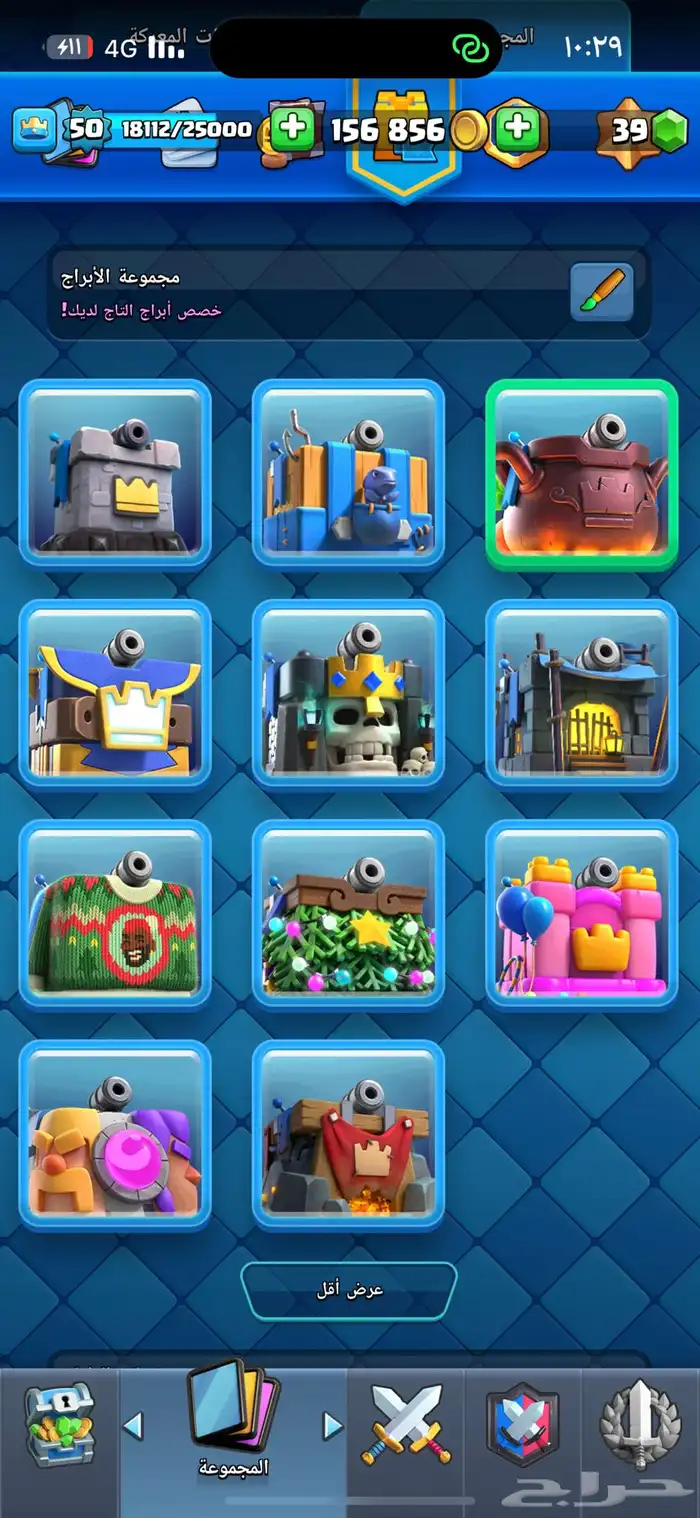
Task: Select the blue and orange bird tower skin
Action: coord(348,474)
